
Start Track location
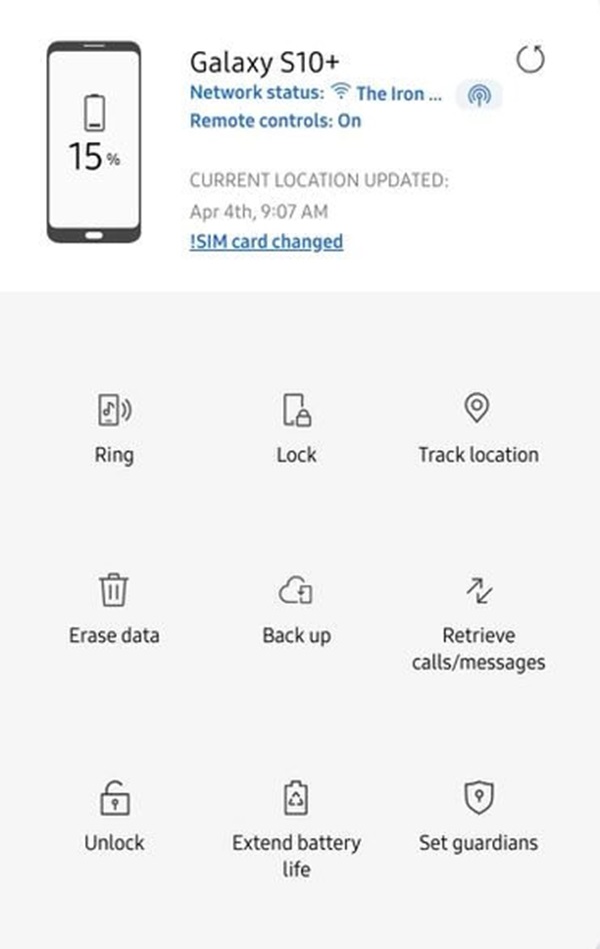[x=477, y=428]
